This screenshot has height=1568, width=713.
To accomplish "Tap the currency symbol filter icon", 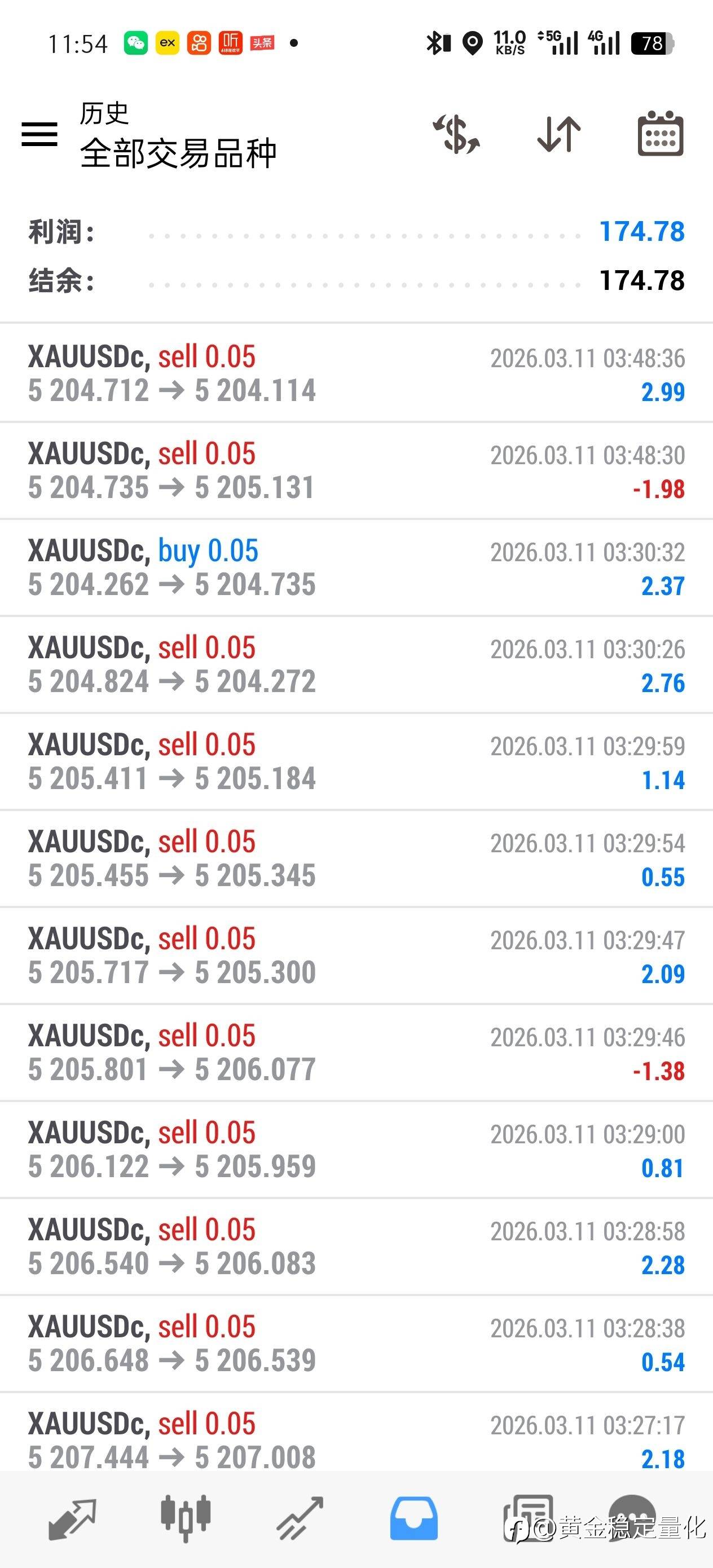I will tap(456, 134).
